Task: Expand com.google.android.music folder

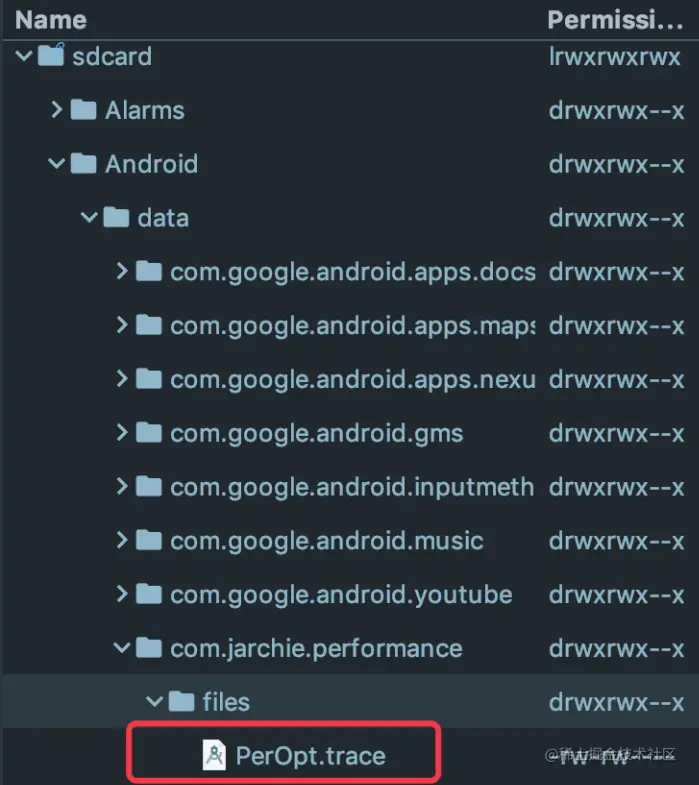Action: click(122, 541)
